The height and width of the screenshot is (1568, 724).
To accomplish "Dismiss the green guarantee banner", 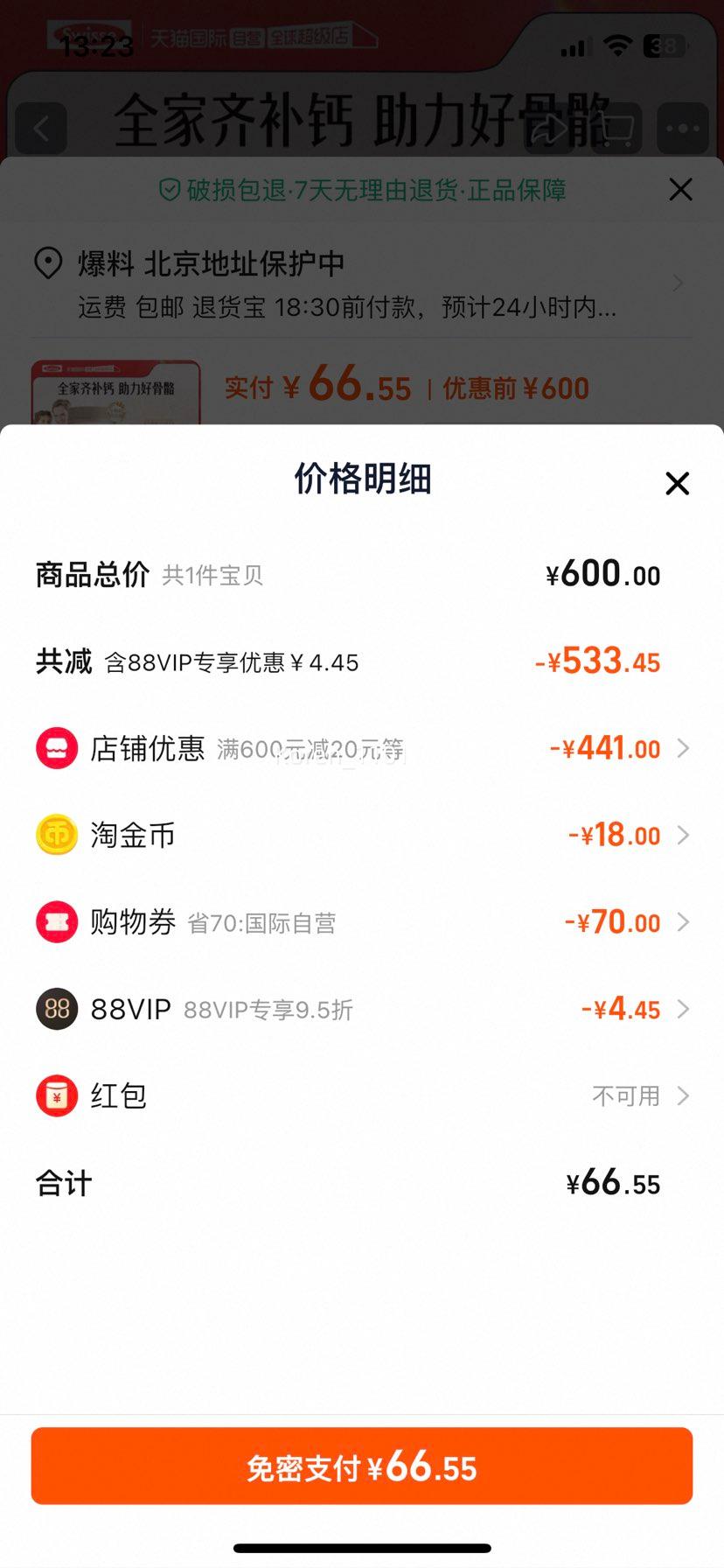I will 680,189.
